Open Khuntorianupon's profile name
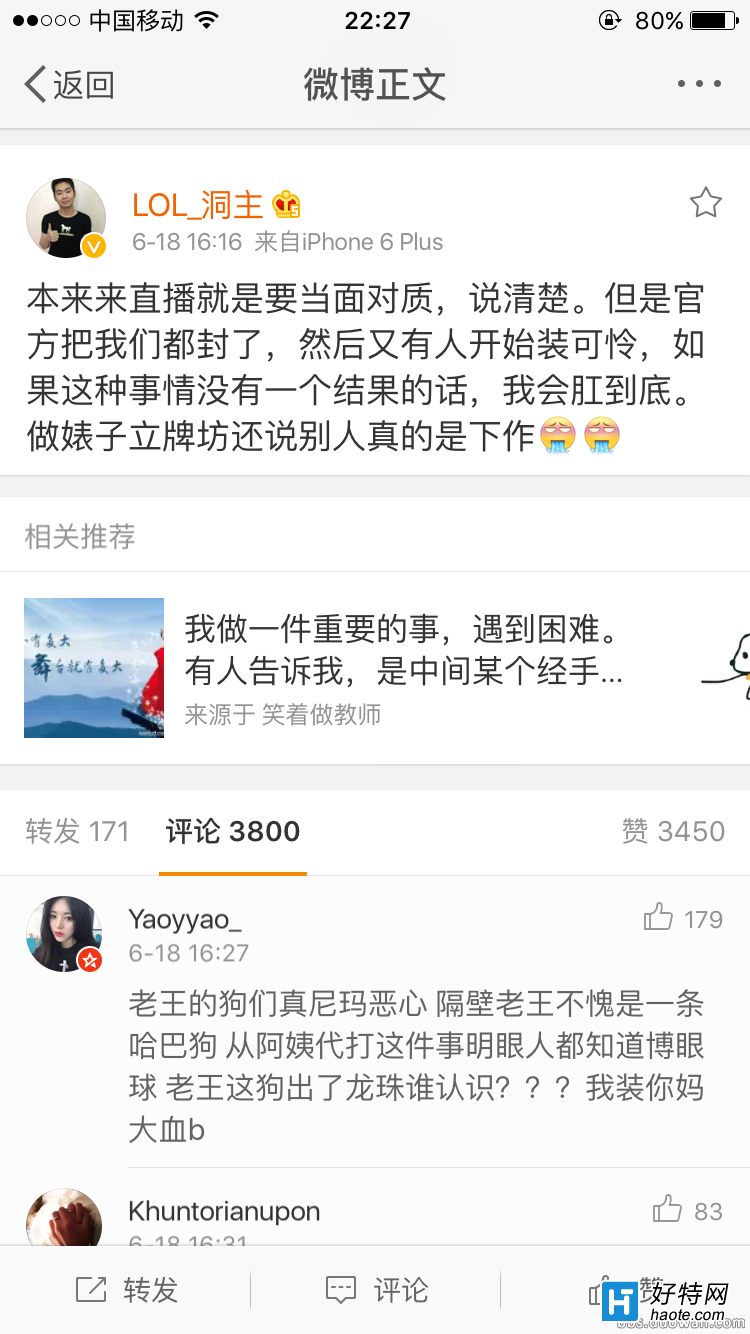 pos(224,1211)
